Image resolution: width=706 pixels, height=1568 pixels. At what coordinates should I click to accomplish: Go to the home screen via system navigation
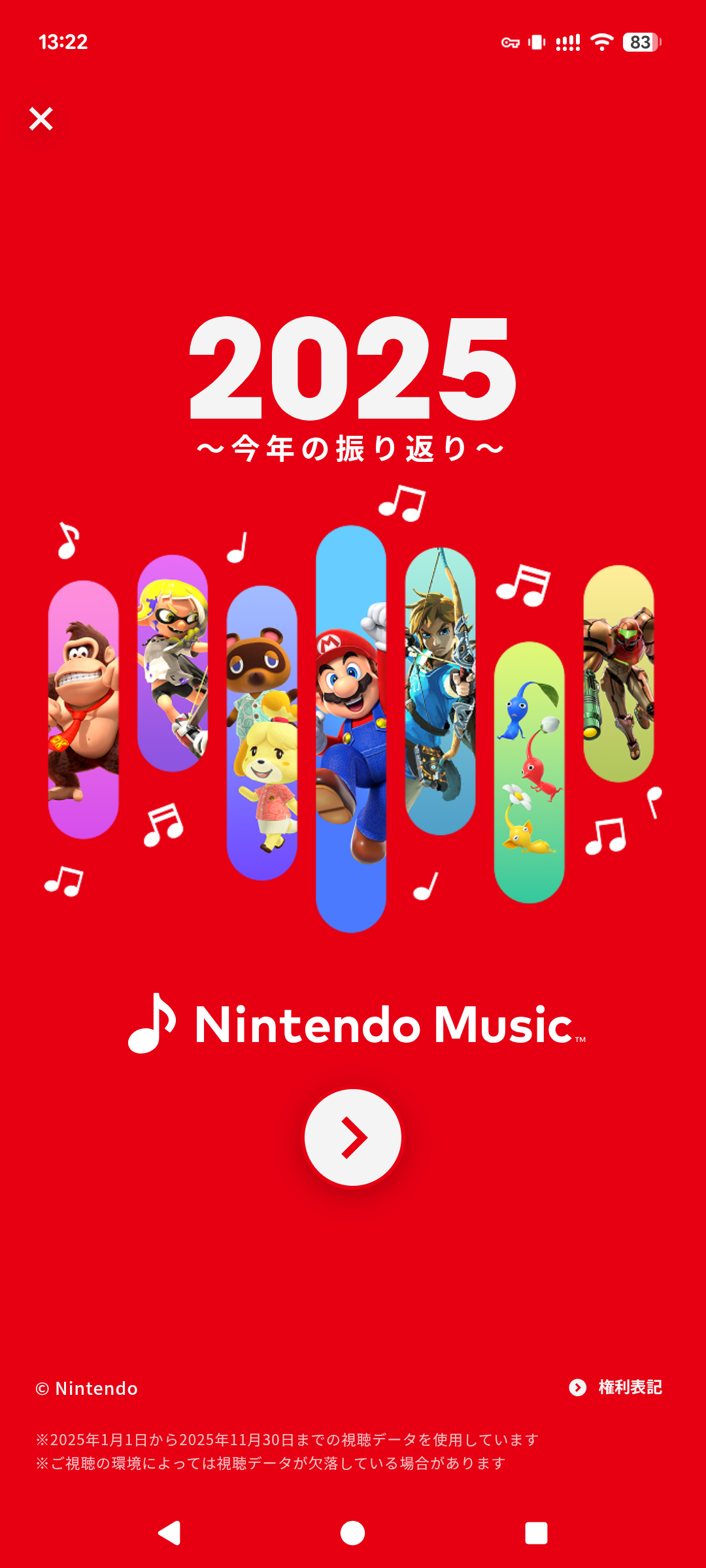pyautogui.click(x=353, y=1533)
